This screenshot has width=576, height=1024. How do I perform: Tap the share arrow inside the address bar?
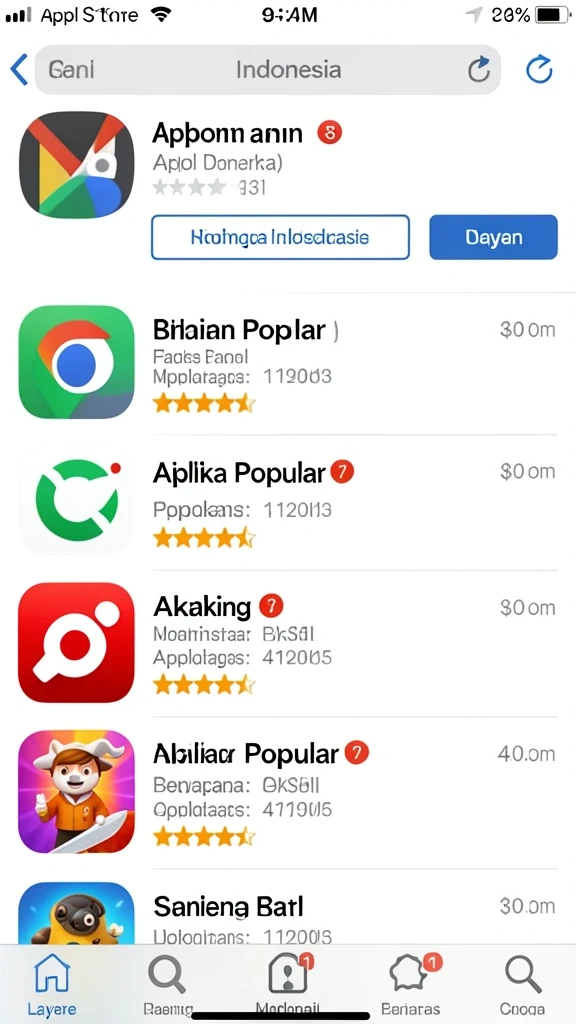tap(479, 69)
